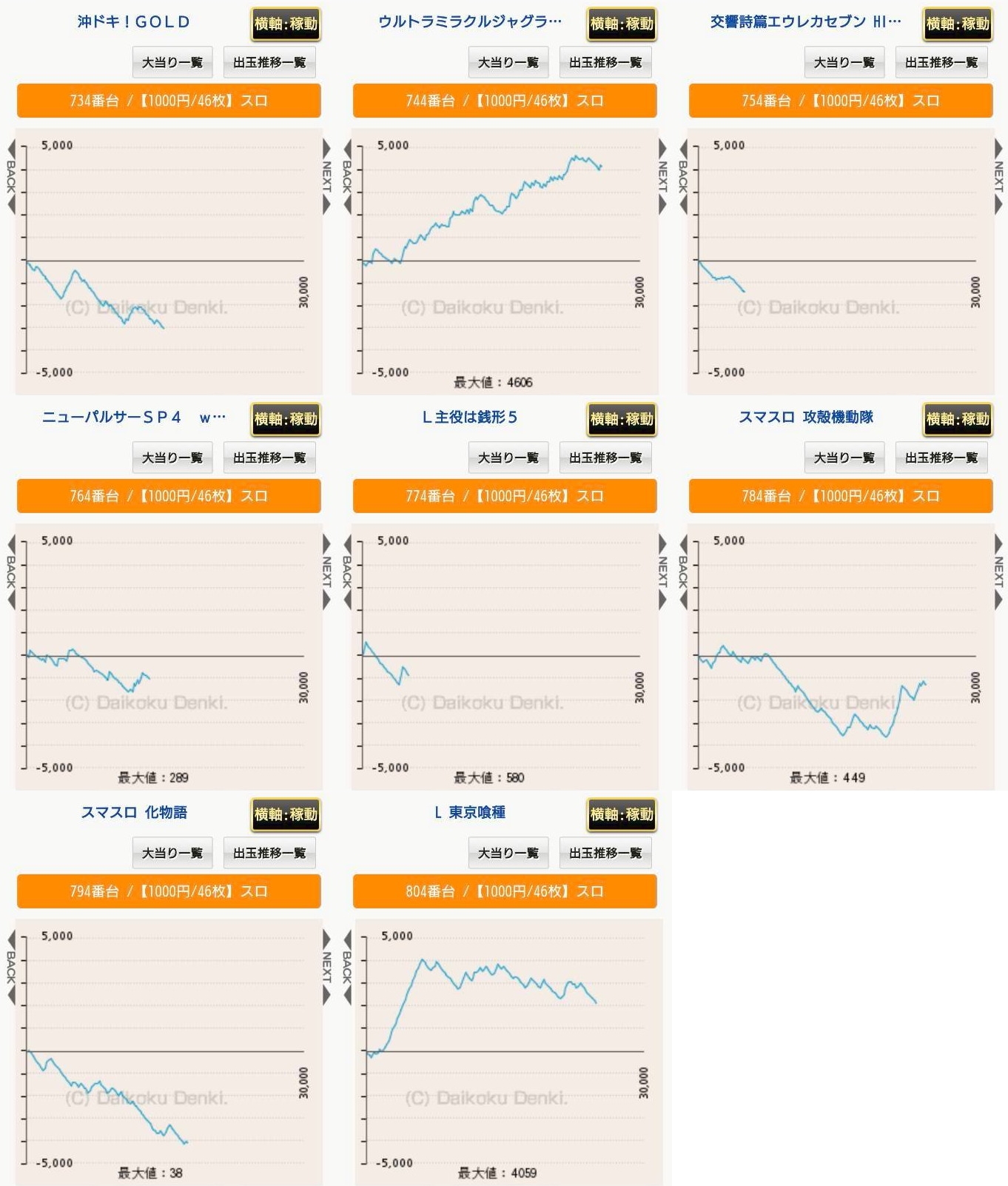Toggle 横軸:稼動 for L 東京喰種
This screenshot has width=1008, height=1186.
point(622,814)
